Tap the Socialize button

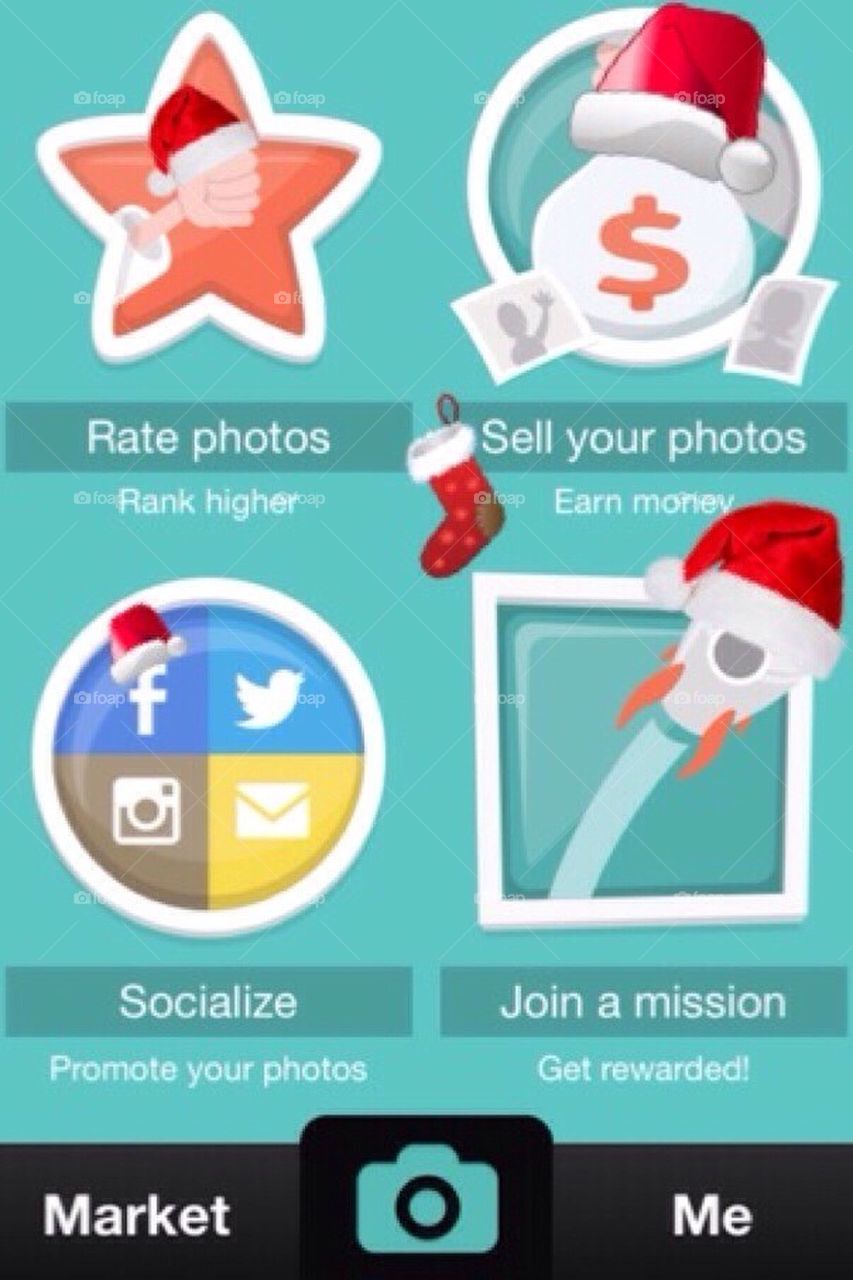[x=208, y=1001]
